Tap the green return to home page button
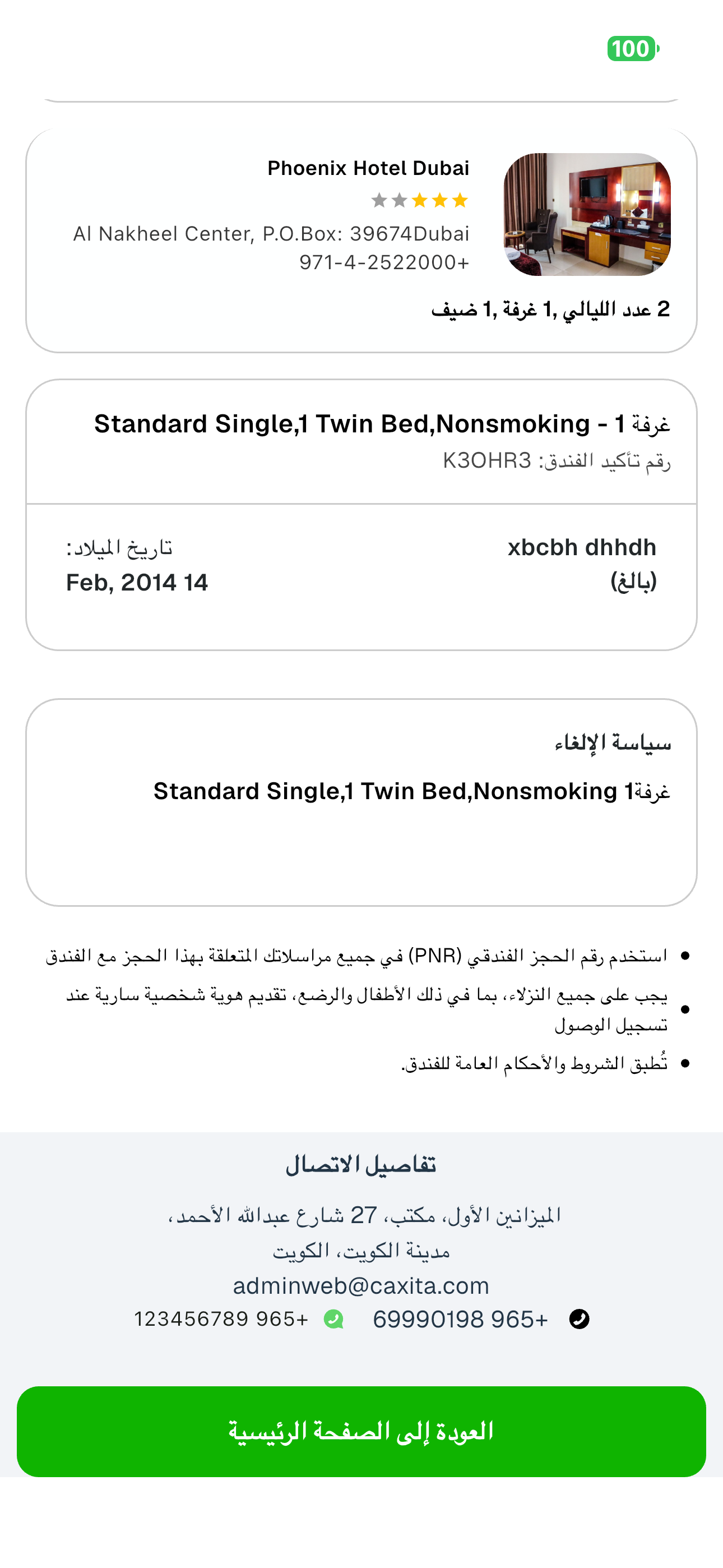Viewport: 723px width, 1568px height. pos(361,1431)
